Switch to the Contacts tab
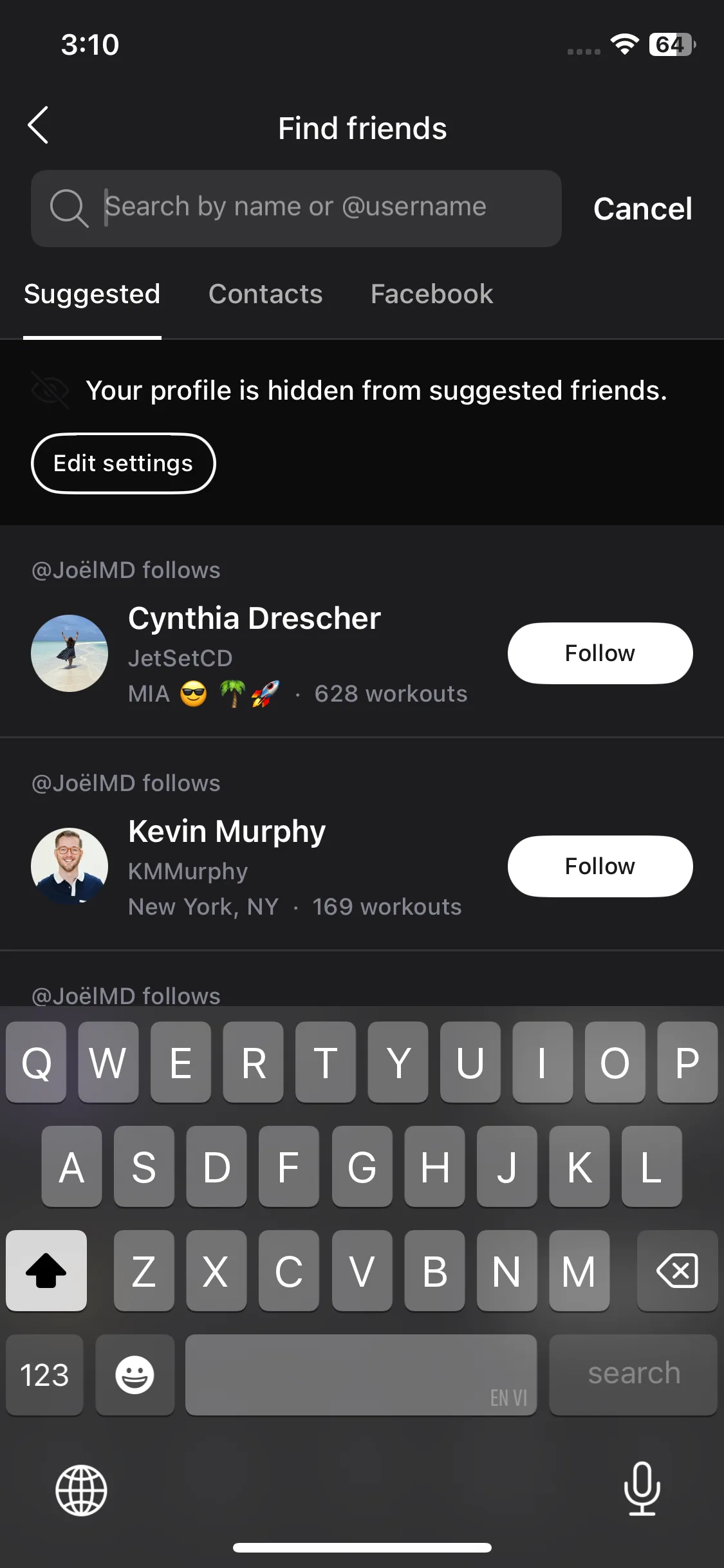Screen dimensions: 724x1568 tap(265, 294)
